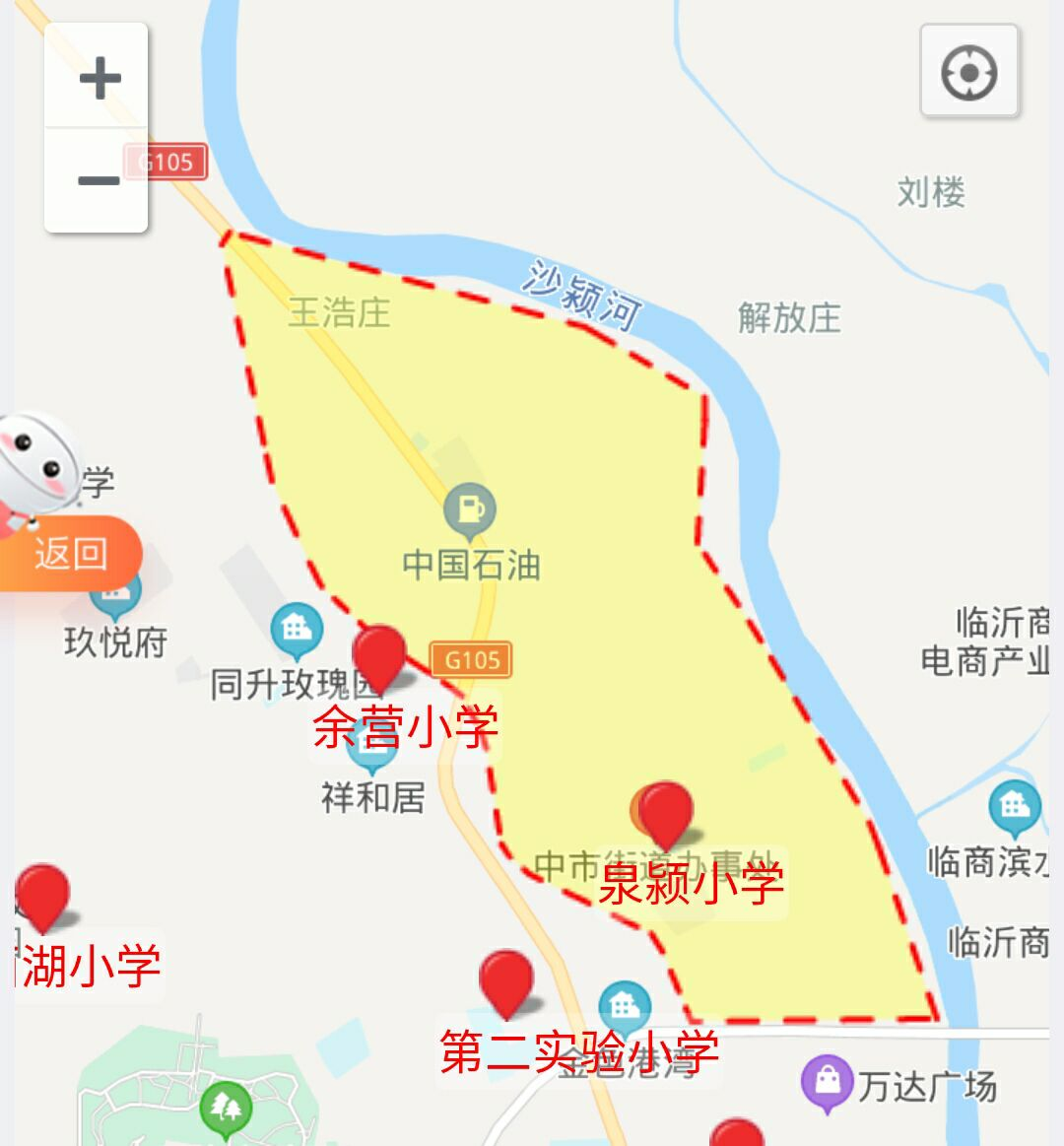Zoom out of the map
Screen dimensions: 1064x1146
click(x=99, y=180)
